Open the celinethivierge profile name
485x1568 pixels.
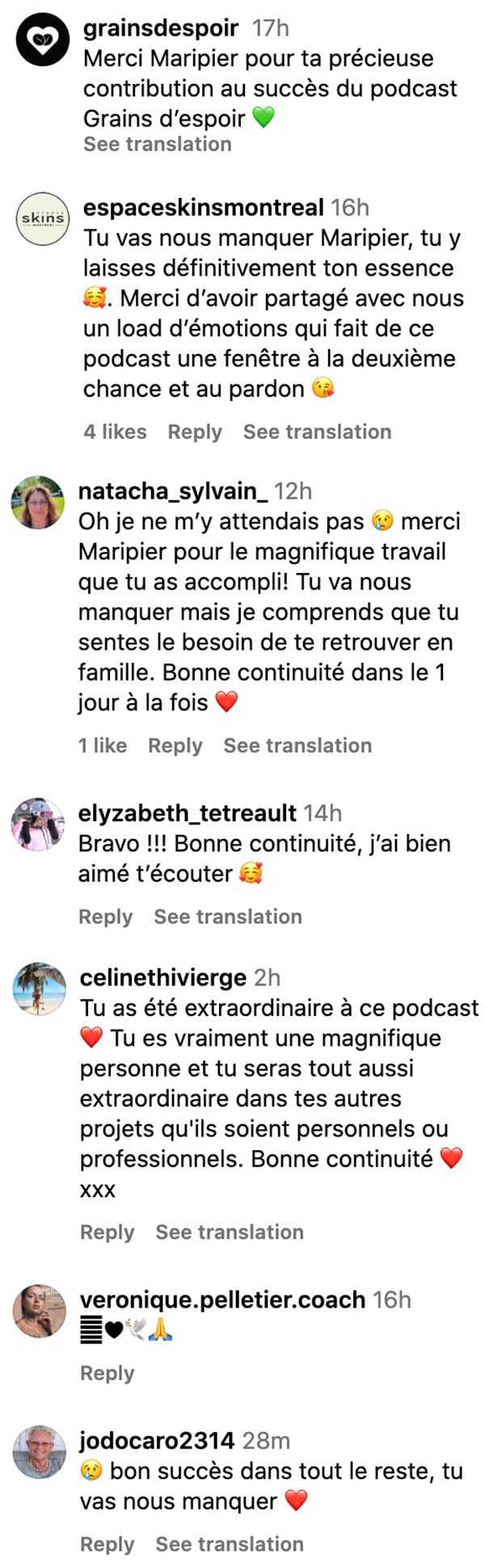coord(163,978)
